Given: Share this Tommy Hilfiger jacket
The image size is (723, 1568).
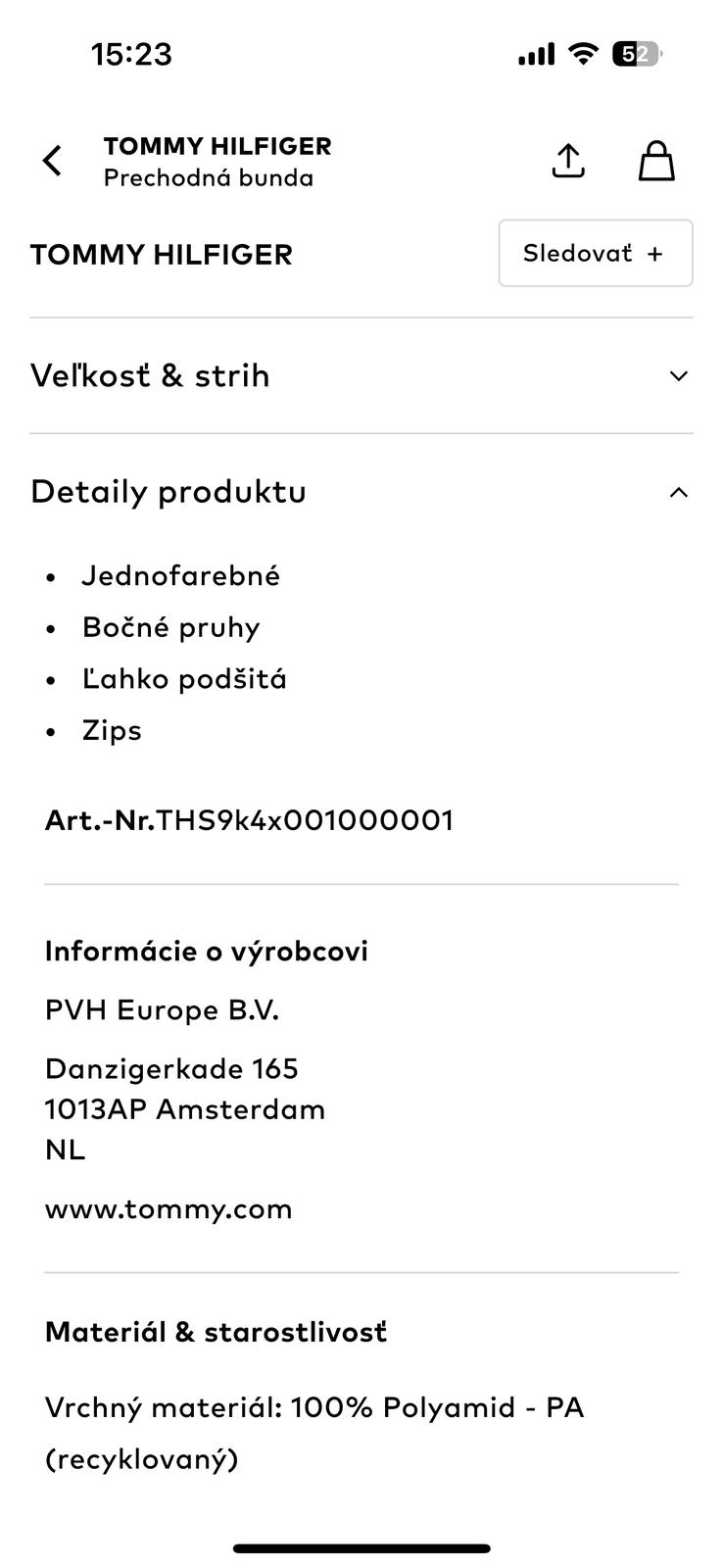Looking at the screenshot, I should pyautogui.click(x=568, y=161).
